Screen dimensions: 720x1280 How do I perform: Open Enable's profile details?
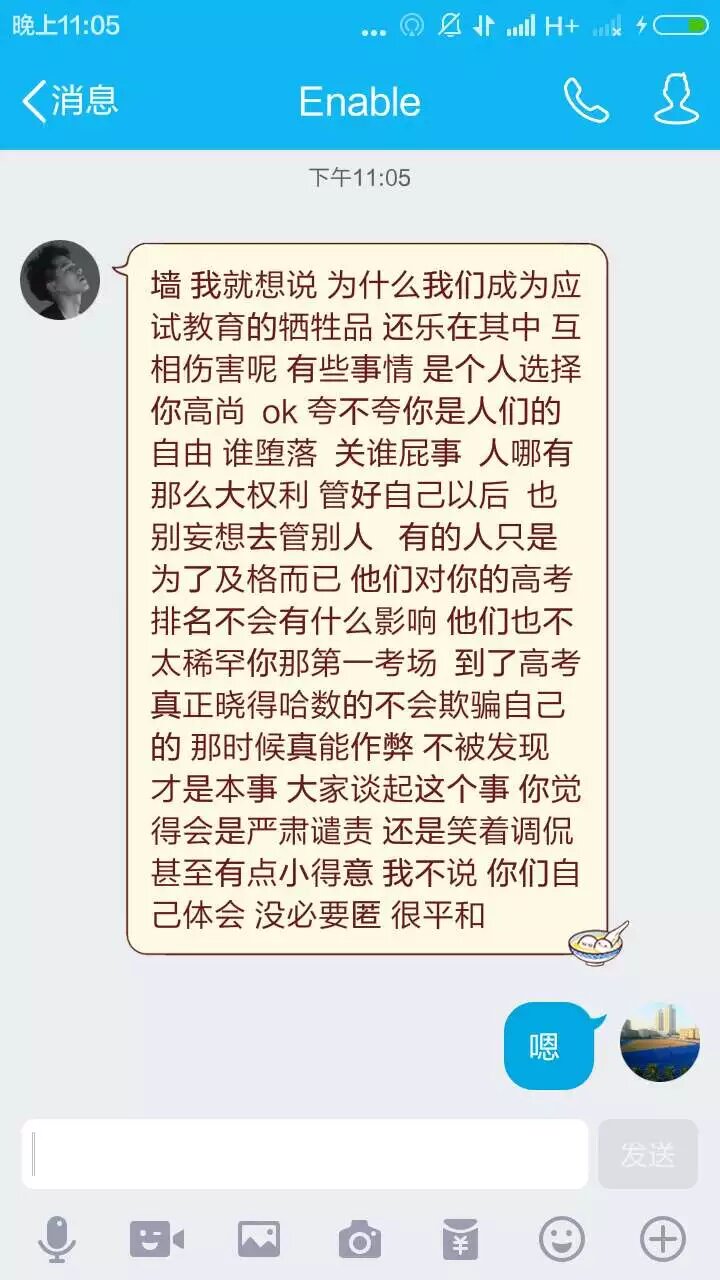676,101
